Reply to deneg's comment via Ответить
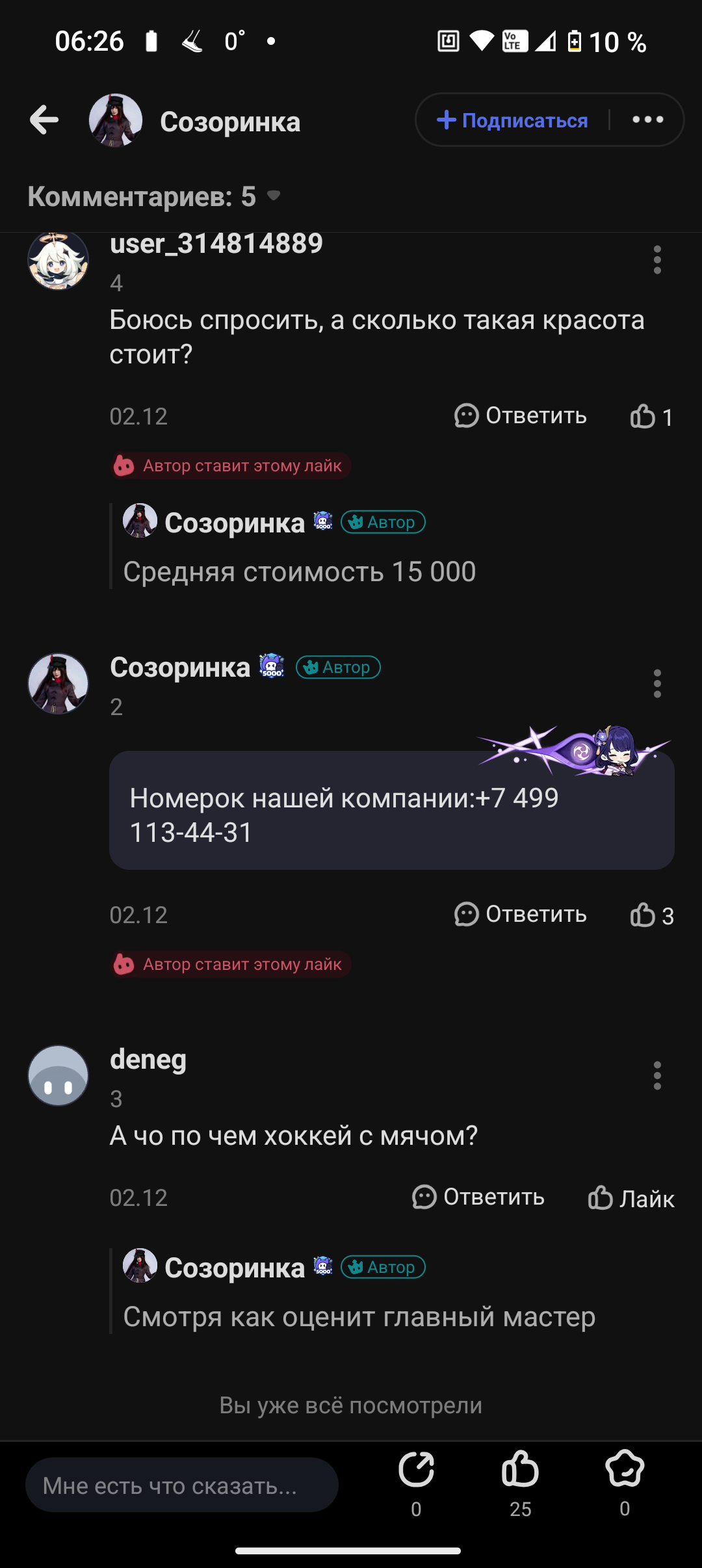This screenshot has width=702, height=1568. 478,1197
